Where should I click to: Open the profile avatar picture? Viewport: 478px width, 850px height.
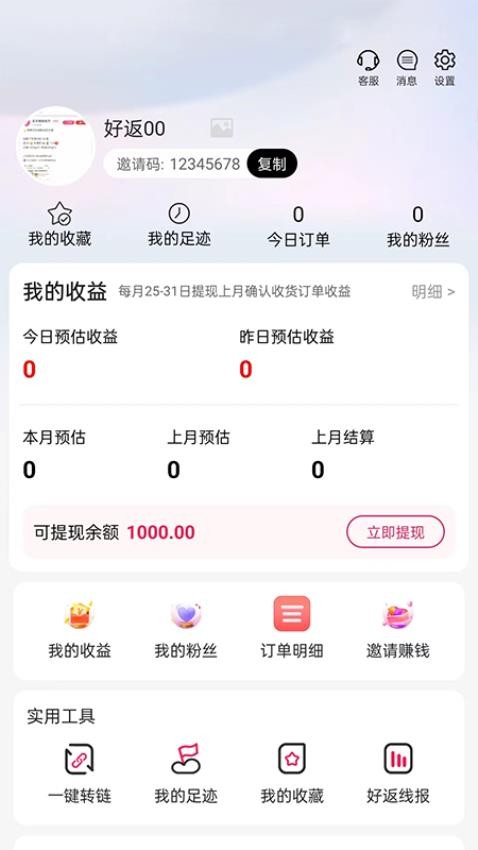tap(55, 146)
